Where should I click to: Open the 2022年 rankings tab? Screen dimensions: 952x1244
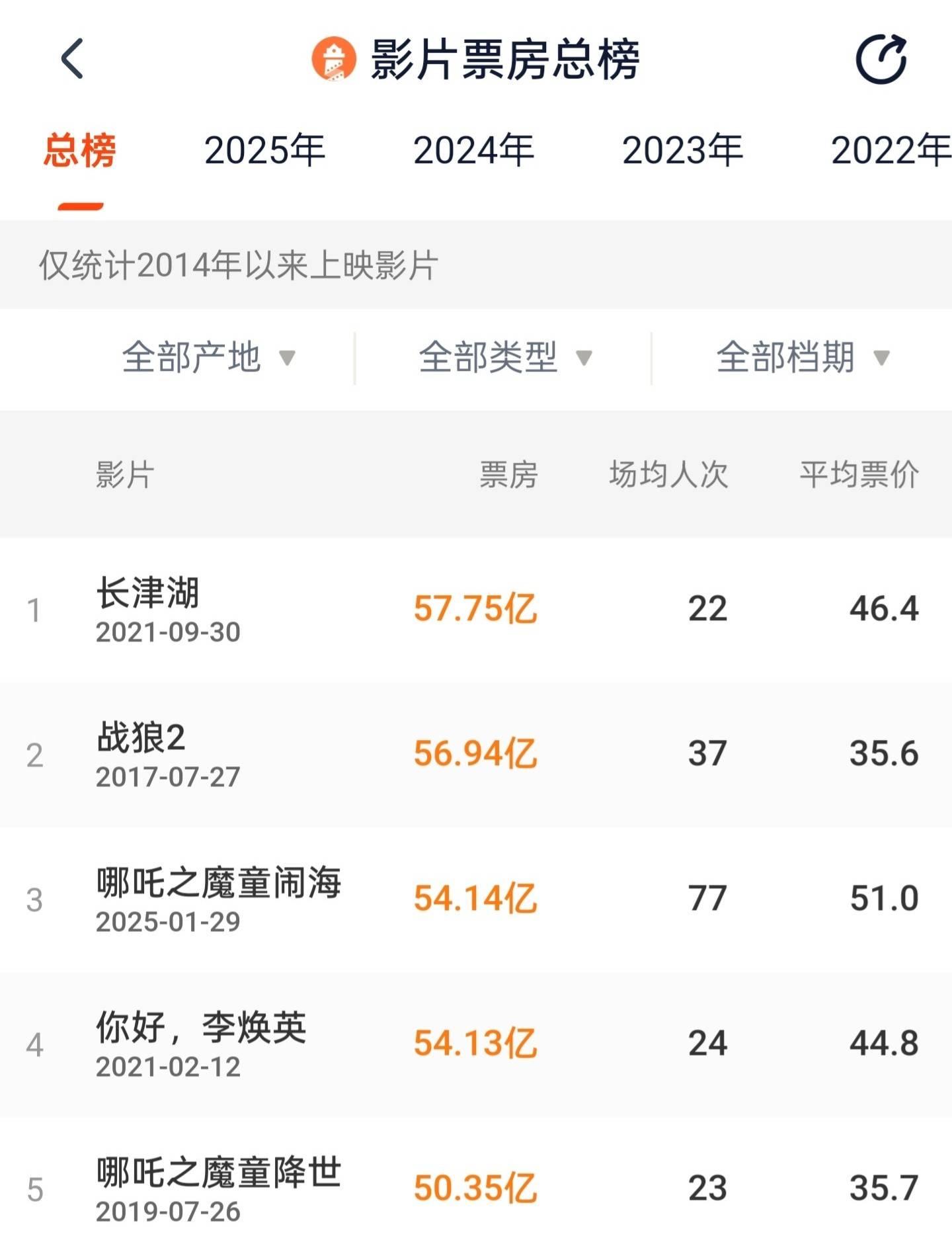click(889, 151)
